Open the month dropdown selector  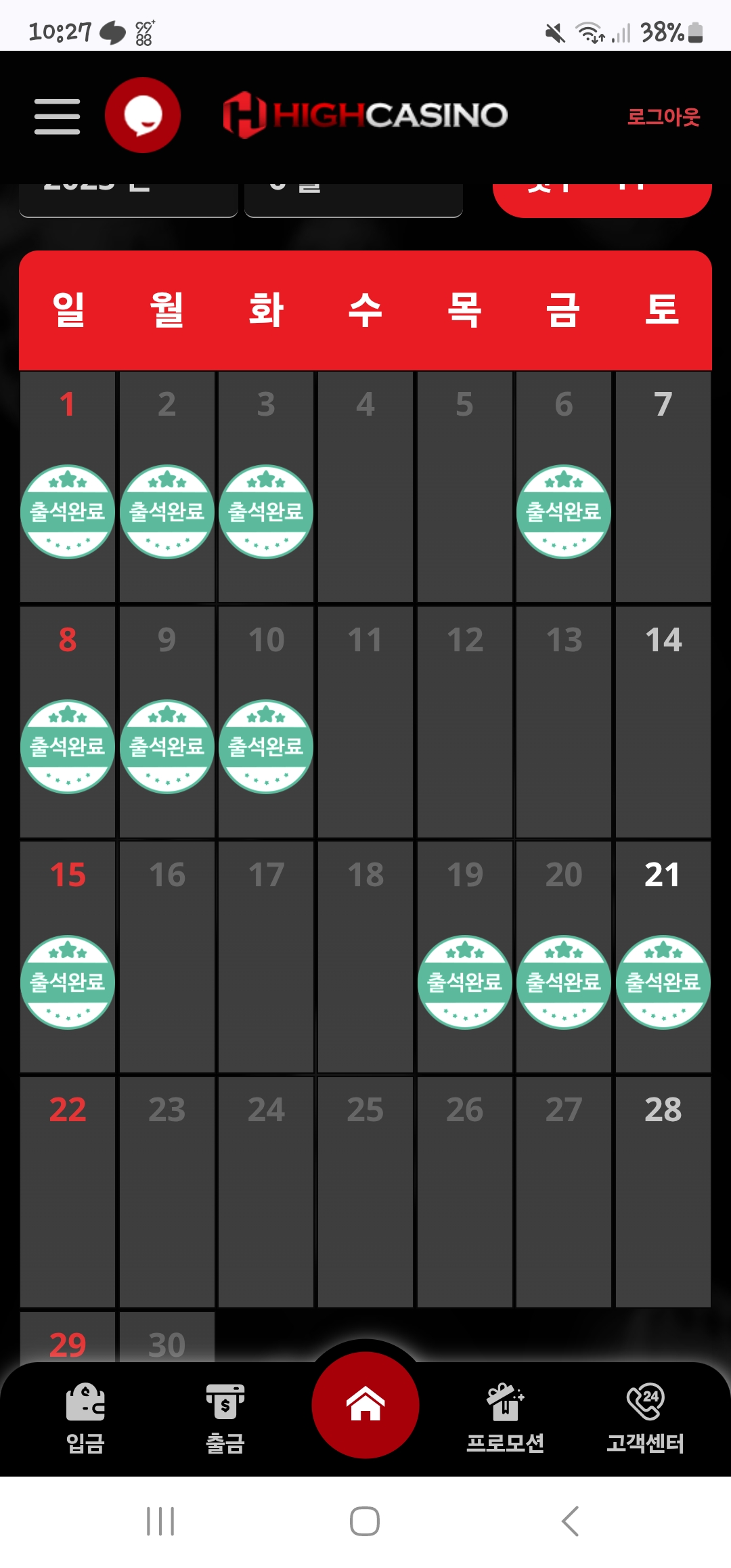[x=353, y=200]
